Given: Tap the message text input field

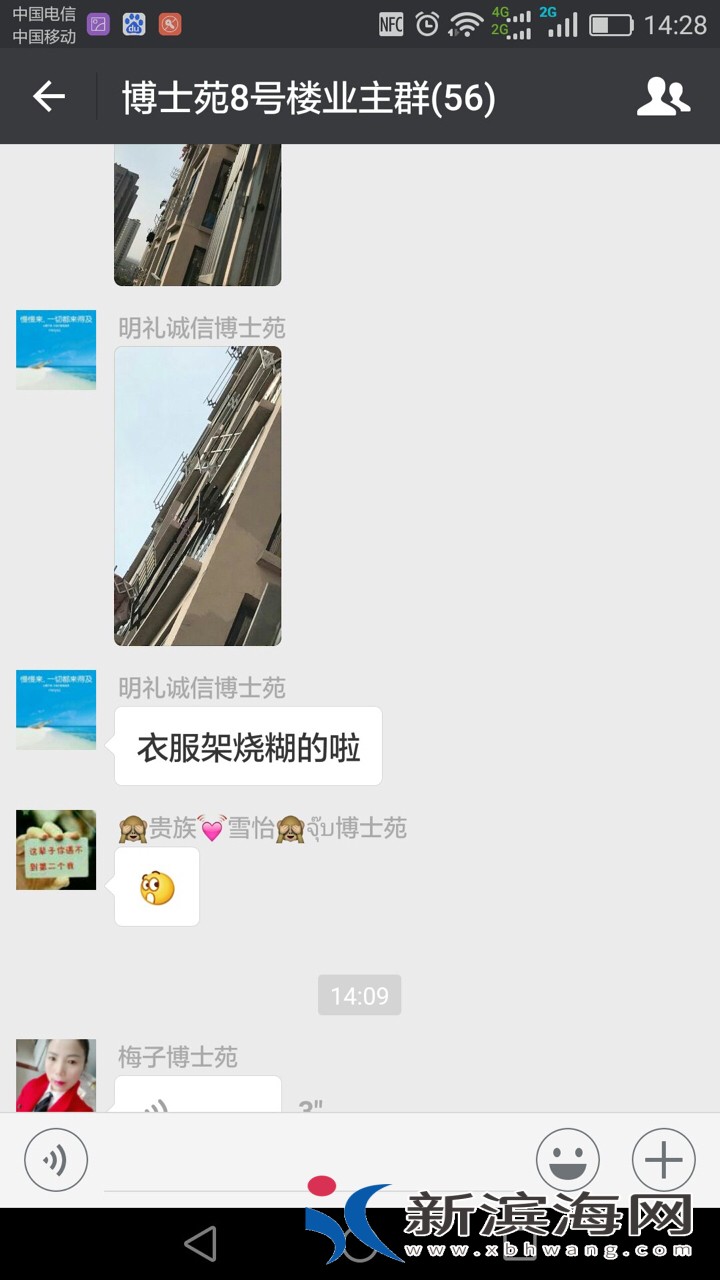Looking at the screenshot, I should pyautogui.click(x=310, y=1162).
